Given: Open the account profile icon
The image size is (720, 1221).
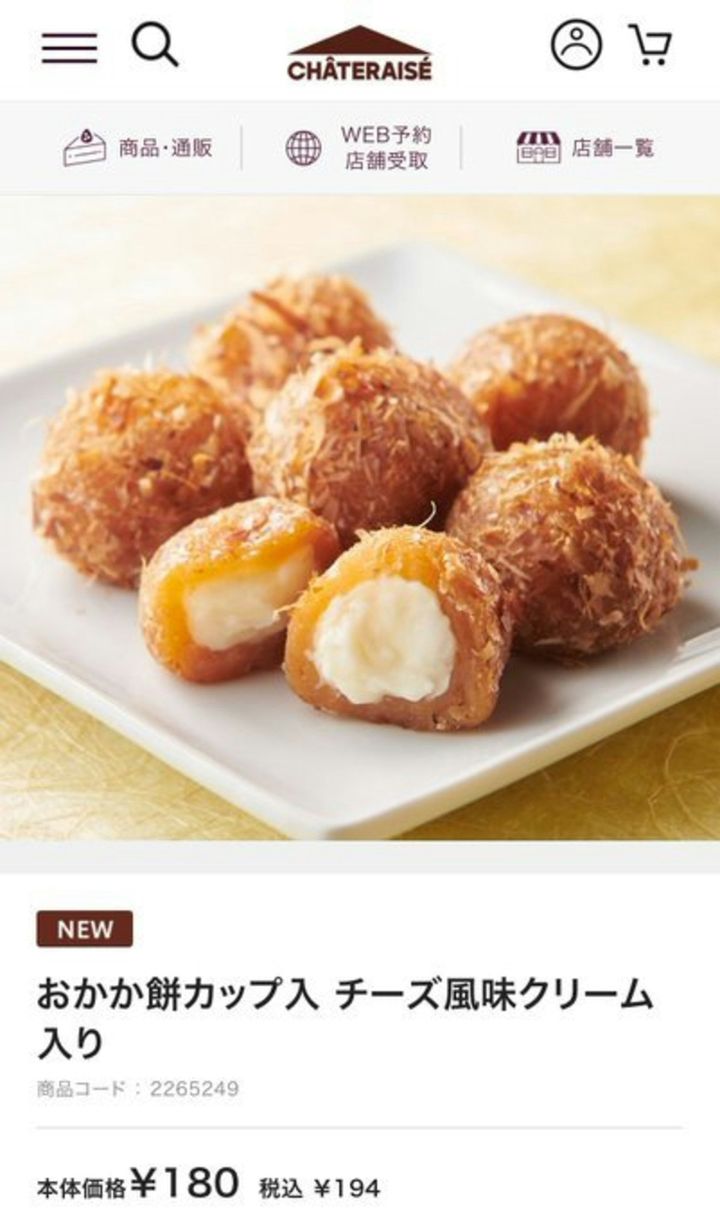Looking at the screenshot, I should (x=577, y=45).
